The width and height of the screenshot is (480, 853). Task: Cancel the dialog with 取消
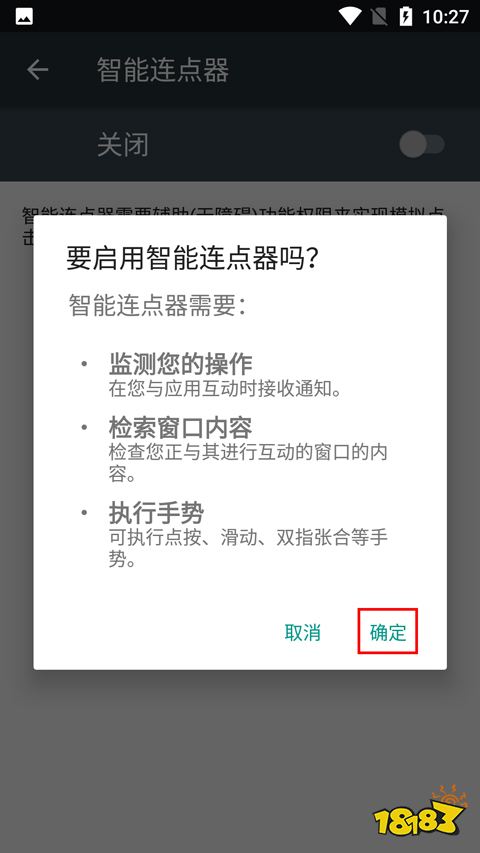click(303, 633)
